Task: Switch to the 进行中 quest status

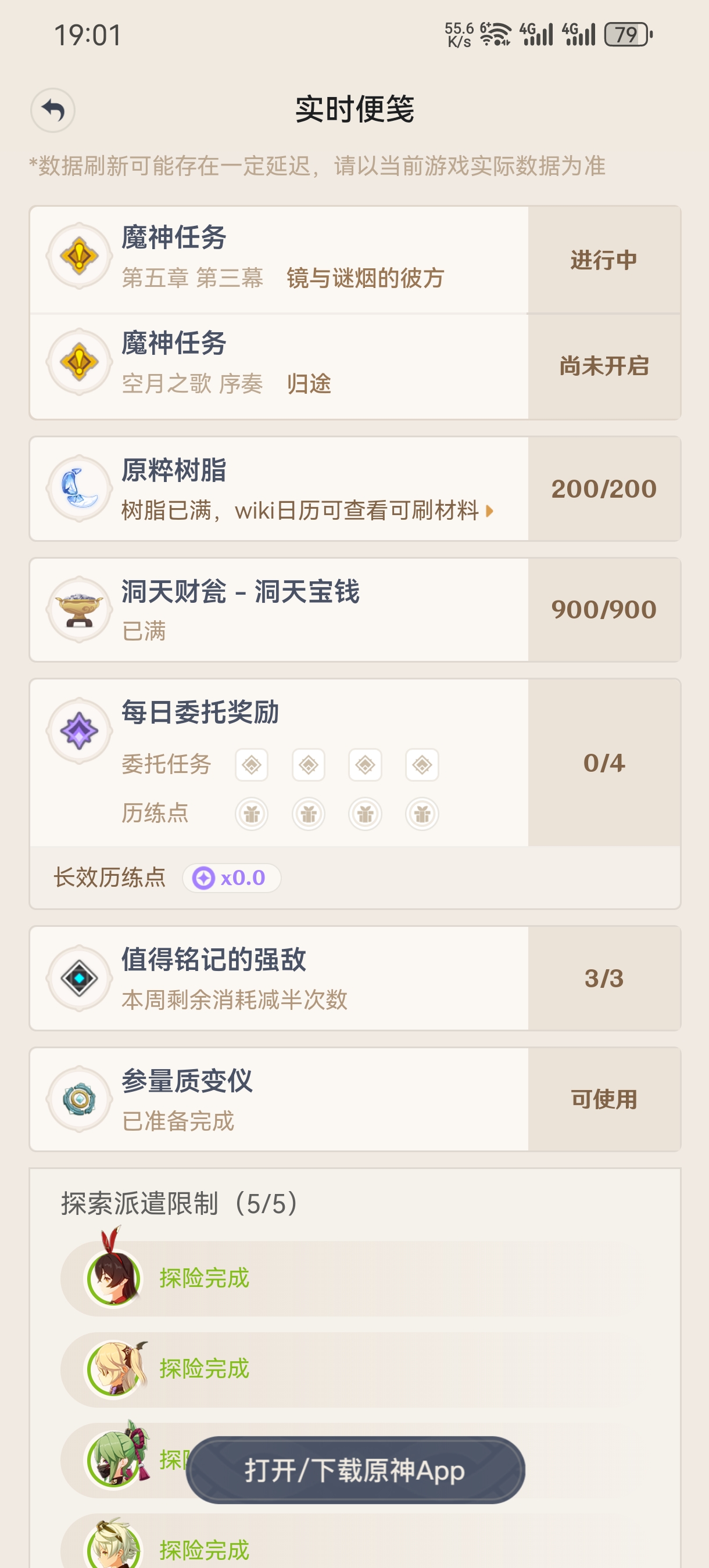Action: pos(603,258)
